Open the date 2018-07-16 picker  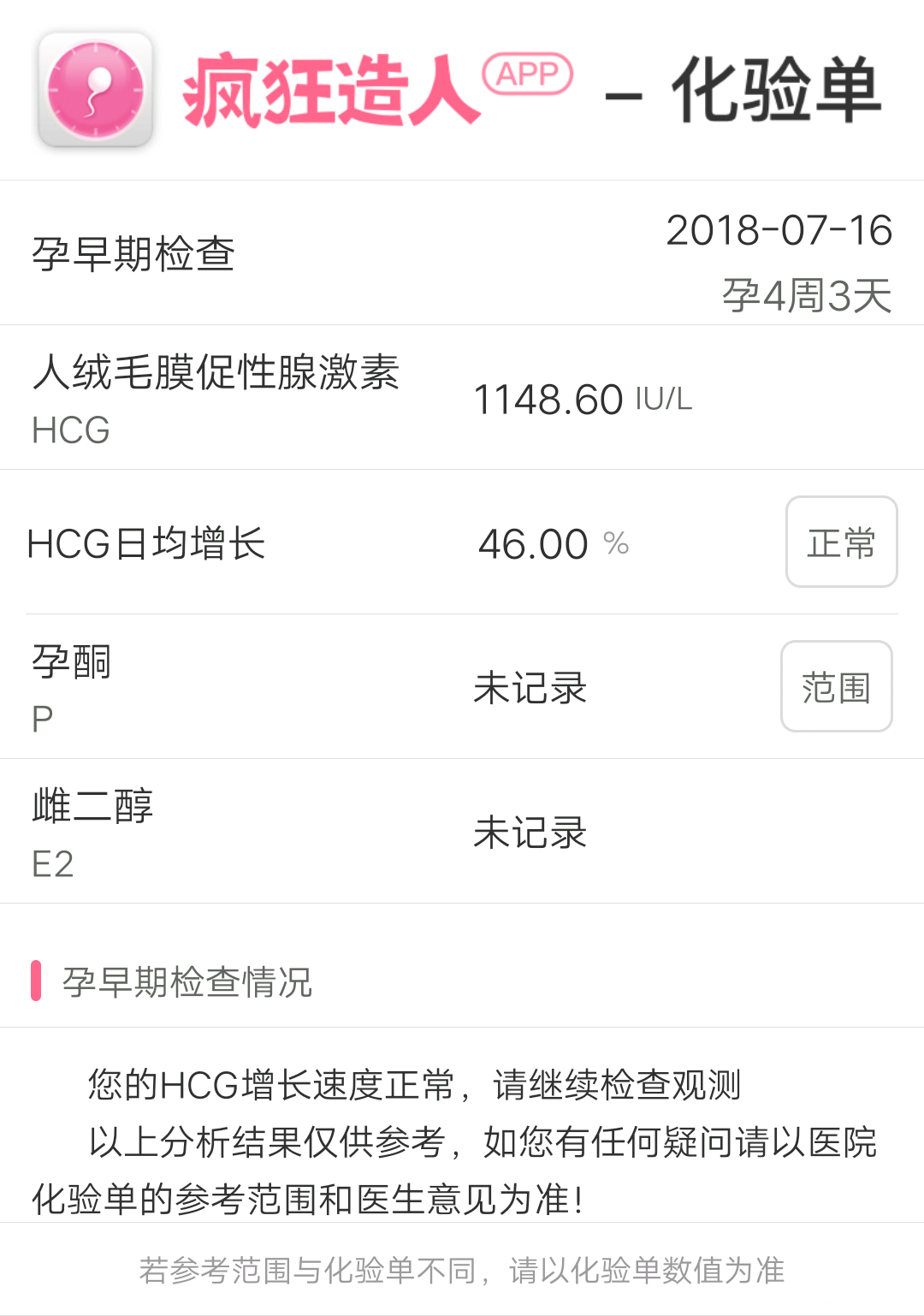pos(780,229)
